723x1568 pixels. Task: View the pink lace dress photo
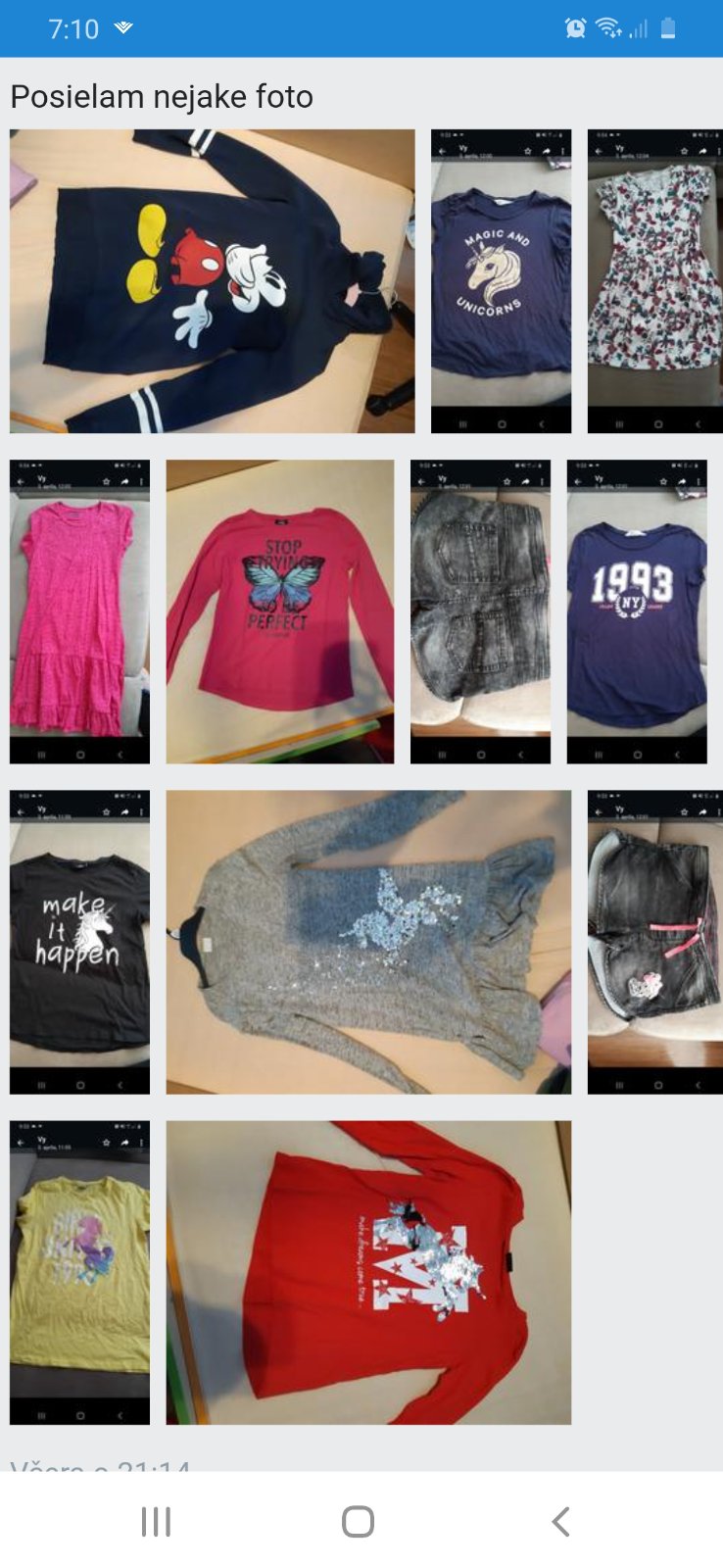tap(79, 612)
